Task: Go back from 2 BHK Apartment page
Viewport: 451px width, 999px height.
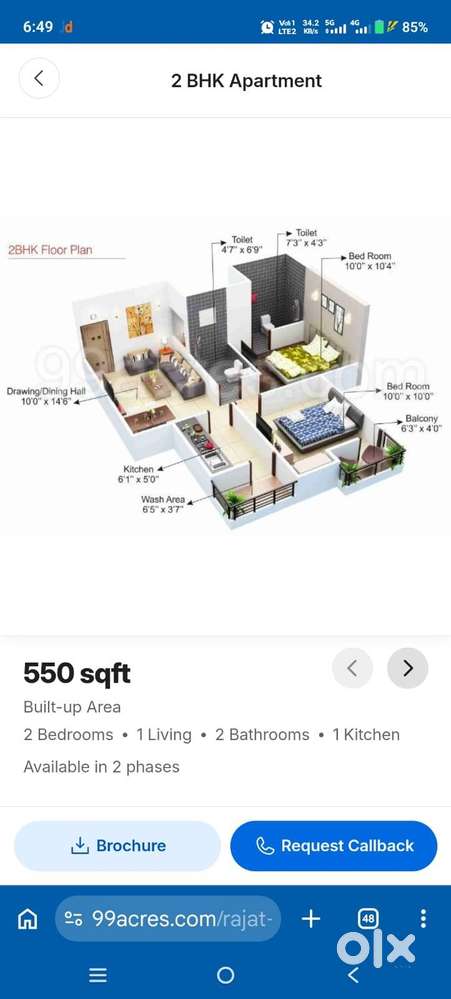Action: click(39, 78)
